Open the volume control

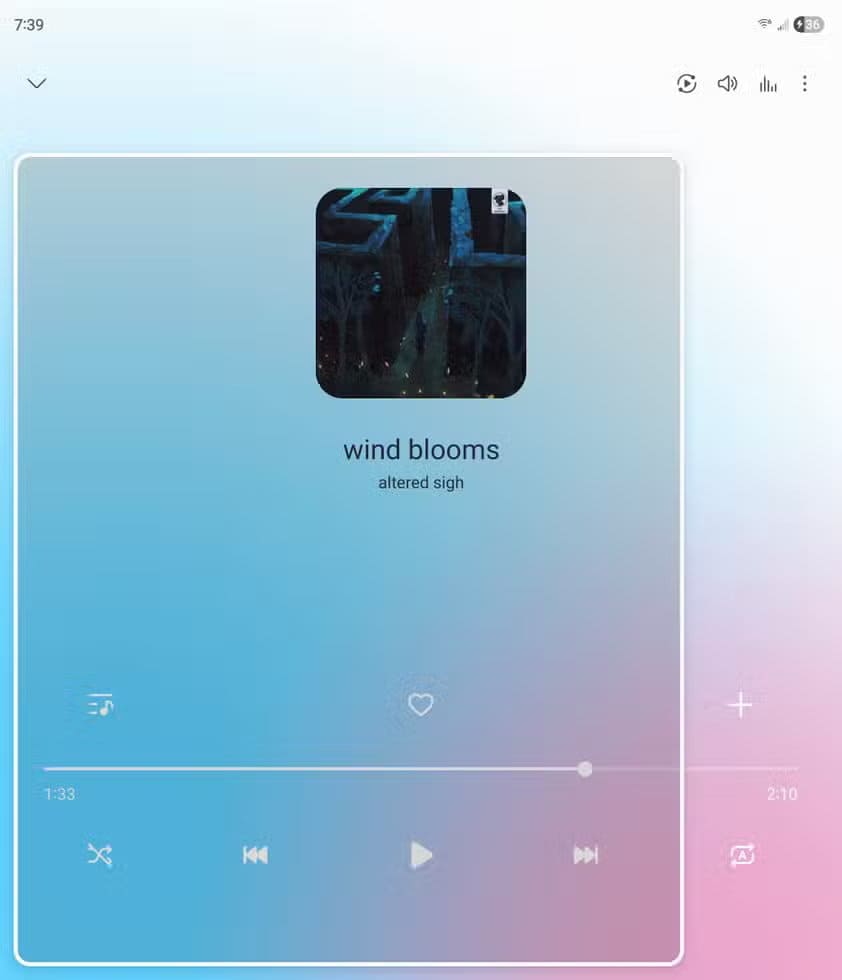(x=727, y=84)
